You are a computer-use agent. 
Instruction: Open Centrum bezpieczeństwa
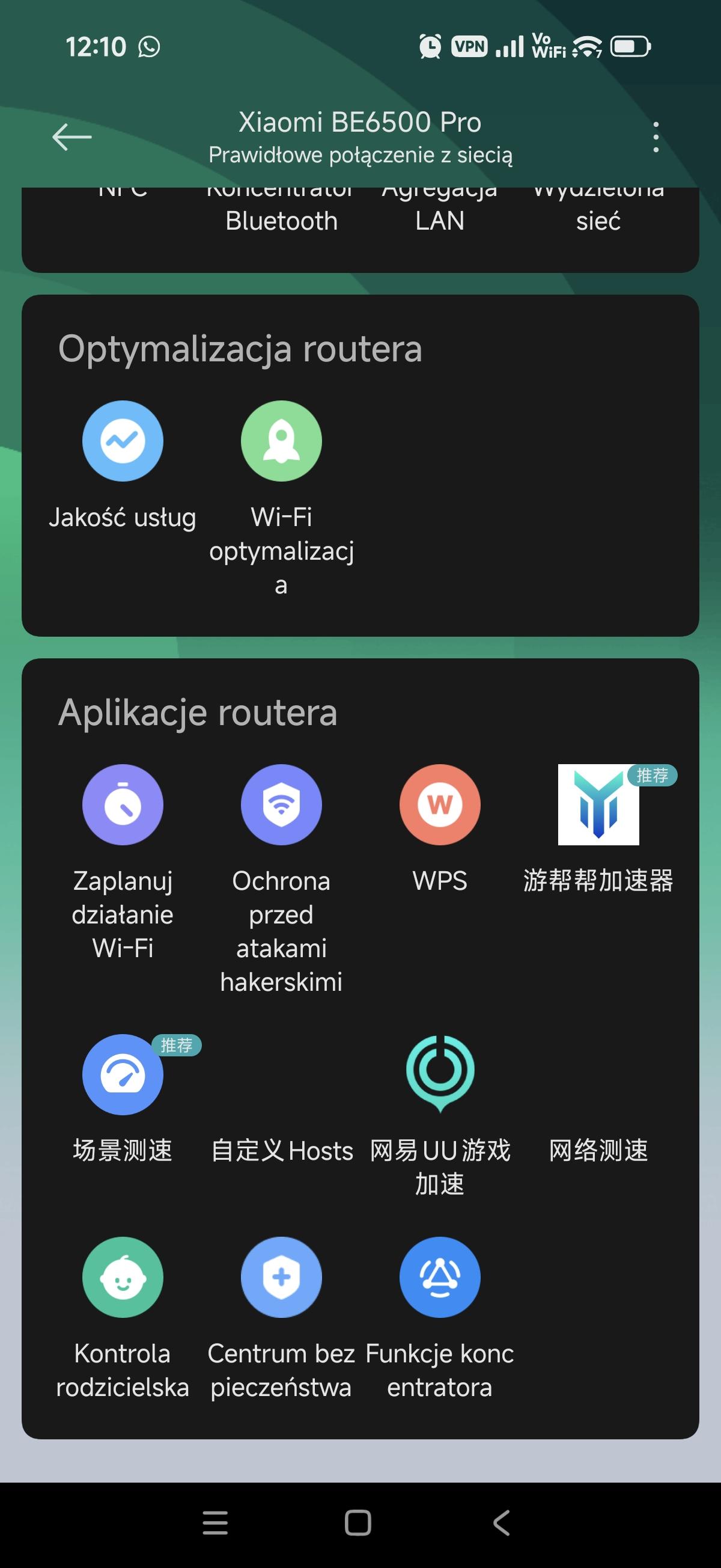click(281, 1277)
